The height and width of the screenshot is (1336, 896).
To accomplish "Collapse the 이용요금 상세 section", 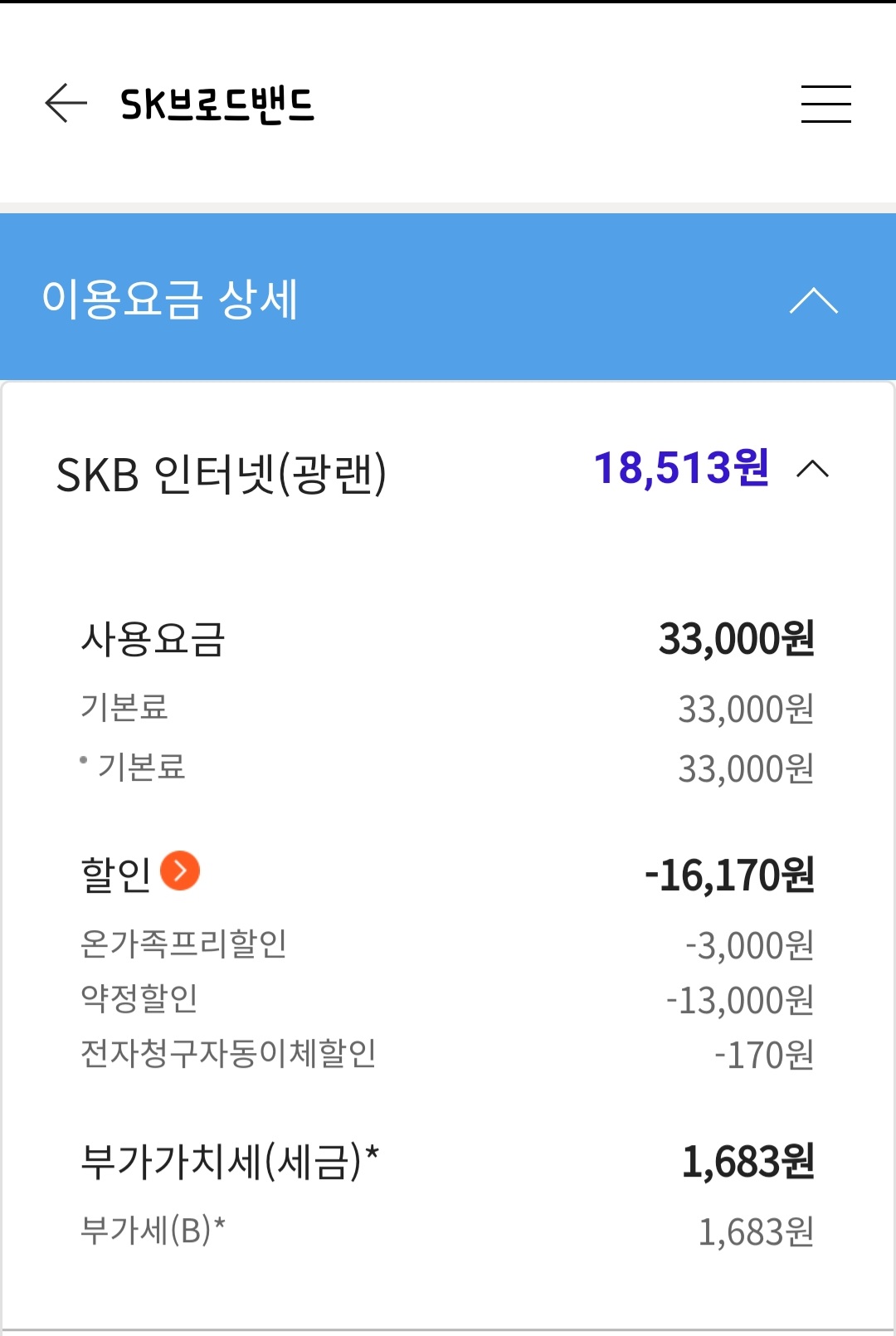I will [813, 300].
